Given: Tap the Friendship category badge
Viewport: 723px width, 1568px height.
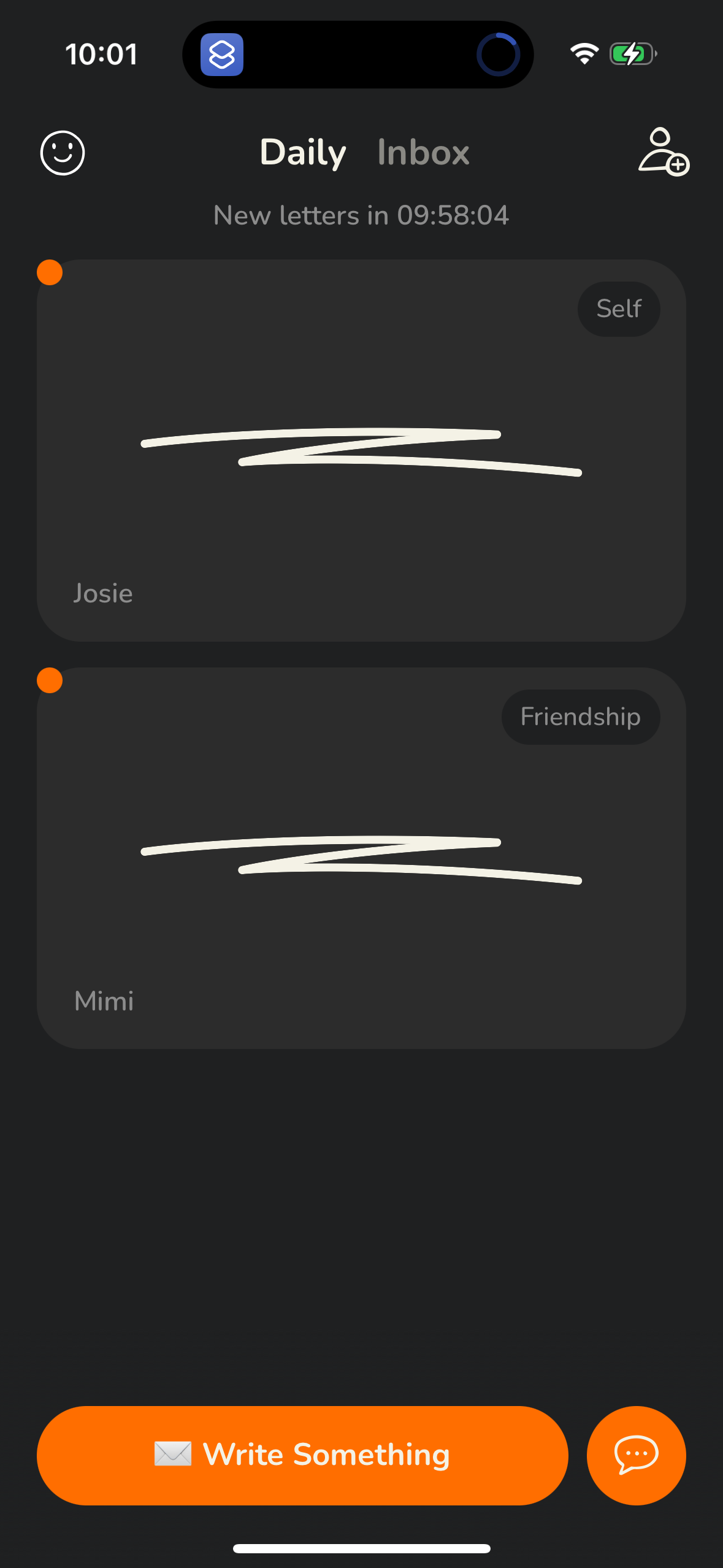Looking at the screenshot, I should click(580, 717).
